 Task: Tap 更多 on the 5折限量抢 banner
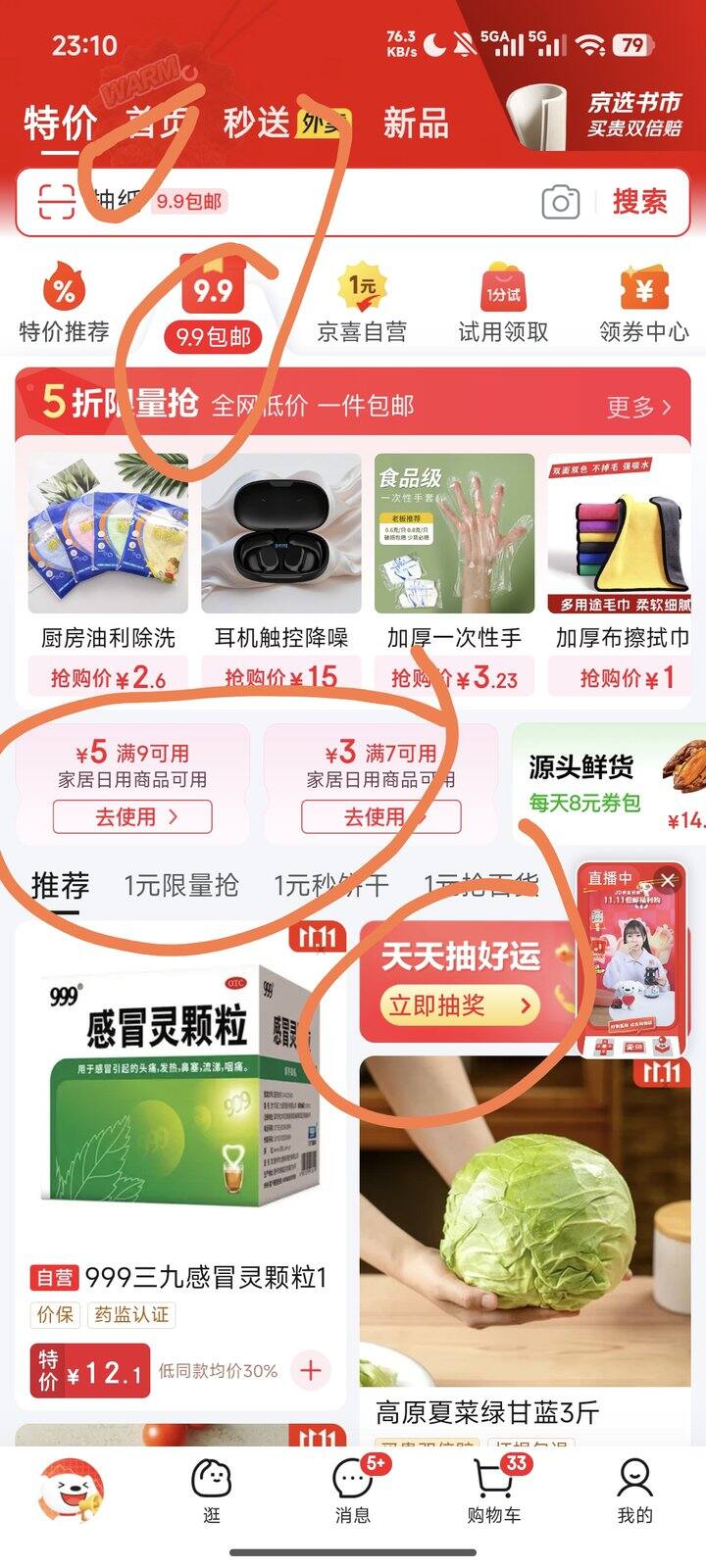638,407
